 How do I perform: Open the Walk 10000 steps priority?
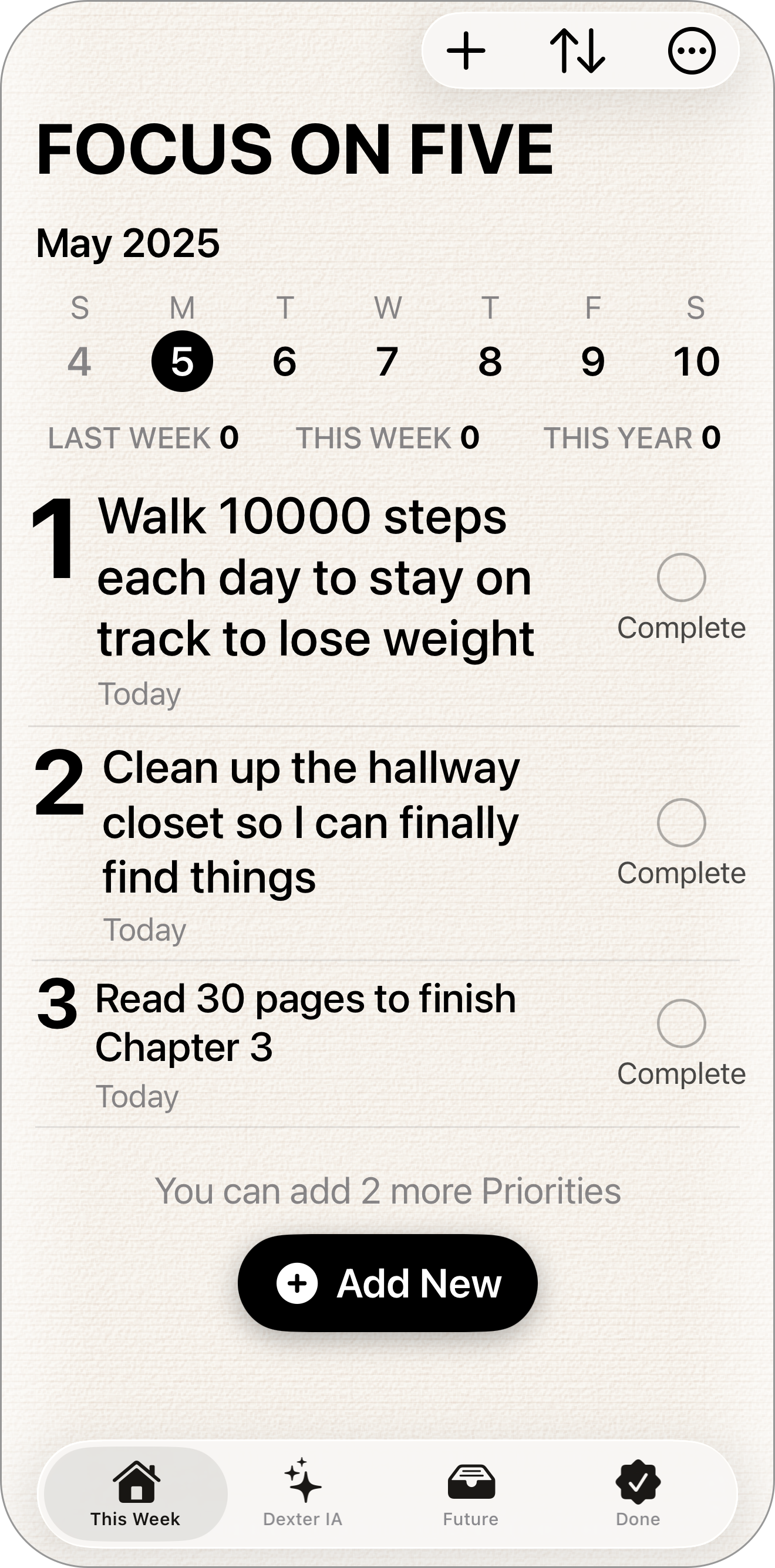tap(316, 578)
